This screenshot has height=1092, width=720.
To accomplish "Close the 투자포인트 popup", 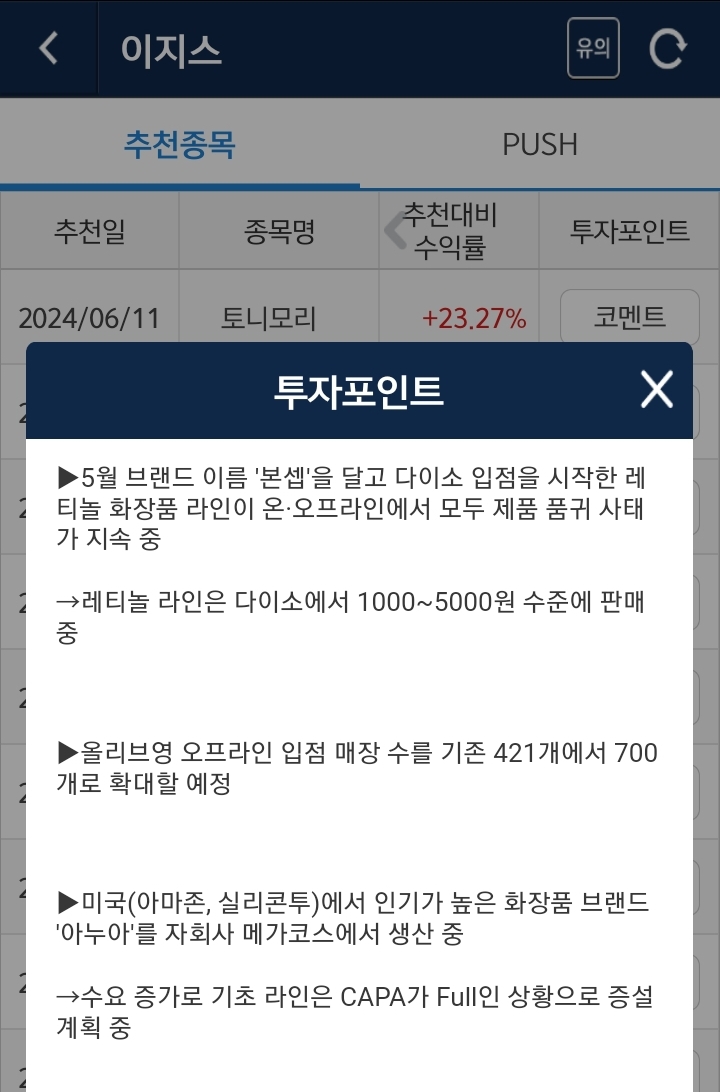I will point(656,389).
